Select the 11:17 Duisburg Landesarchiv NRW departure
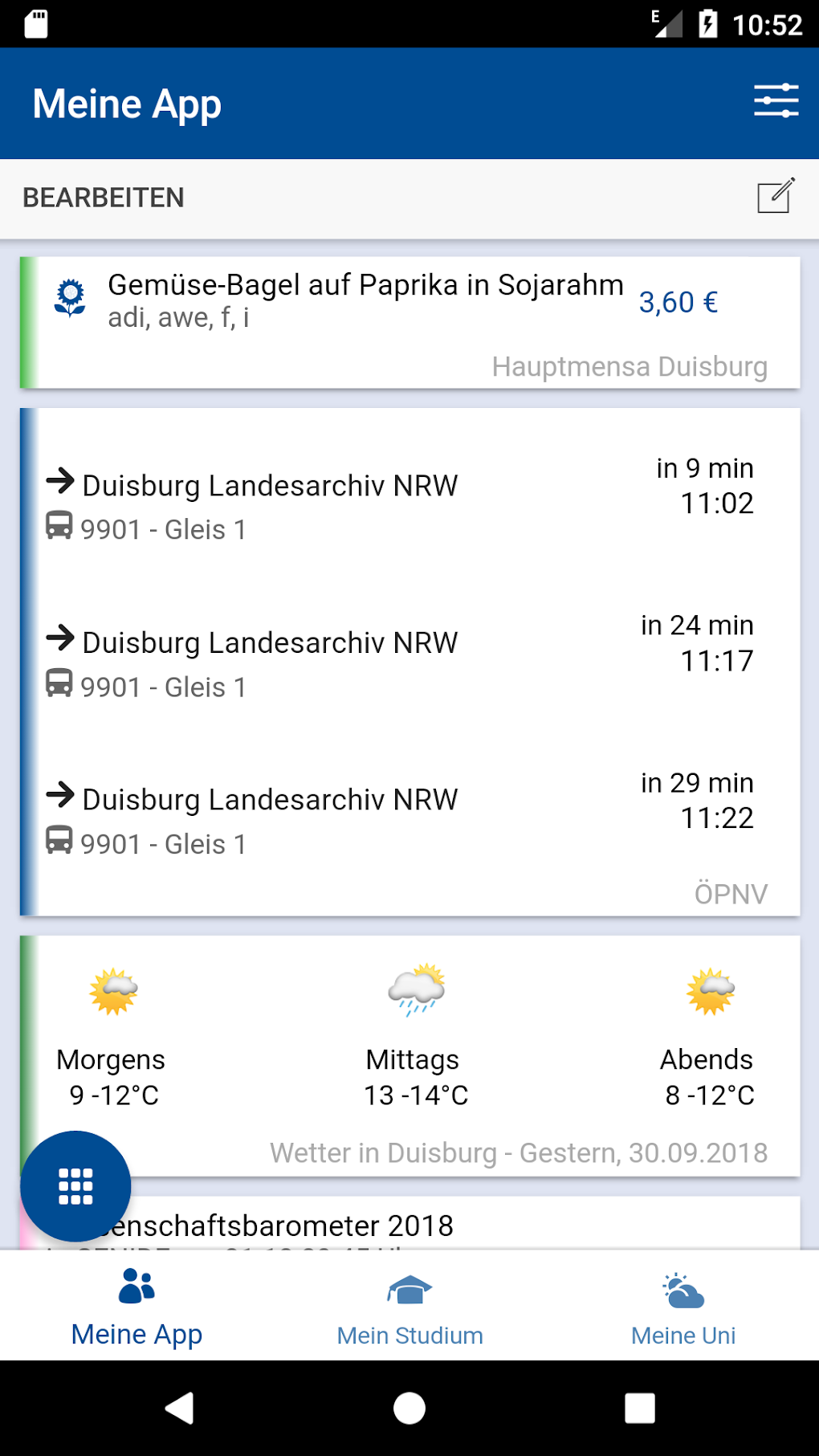Screen dimensions: 819x1456 coord(401,654)
